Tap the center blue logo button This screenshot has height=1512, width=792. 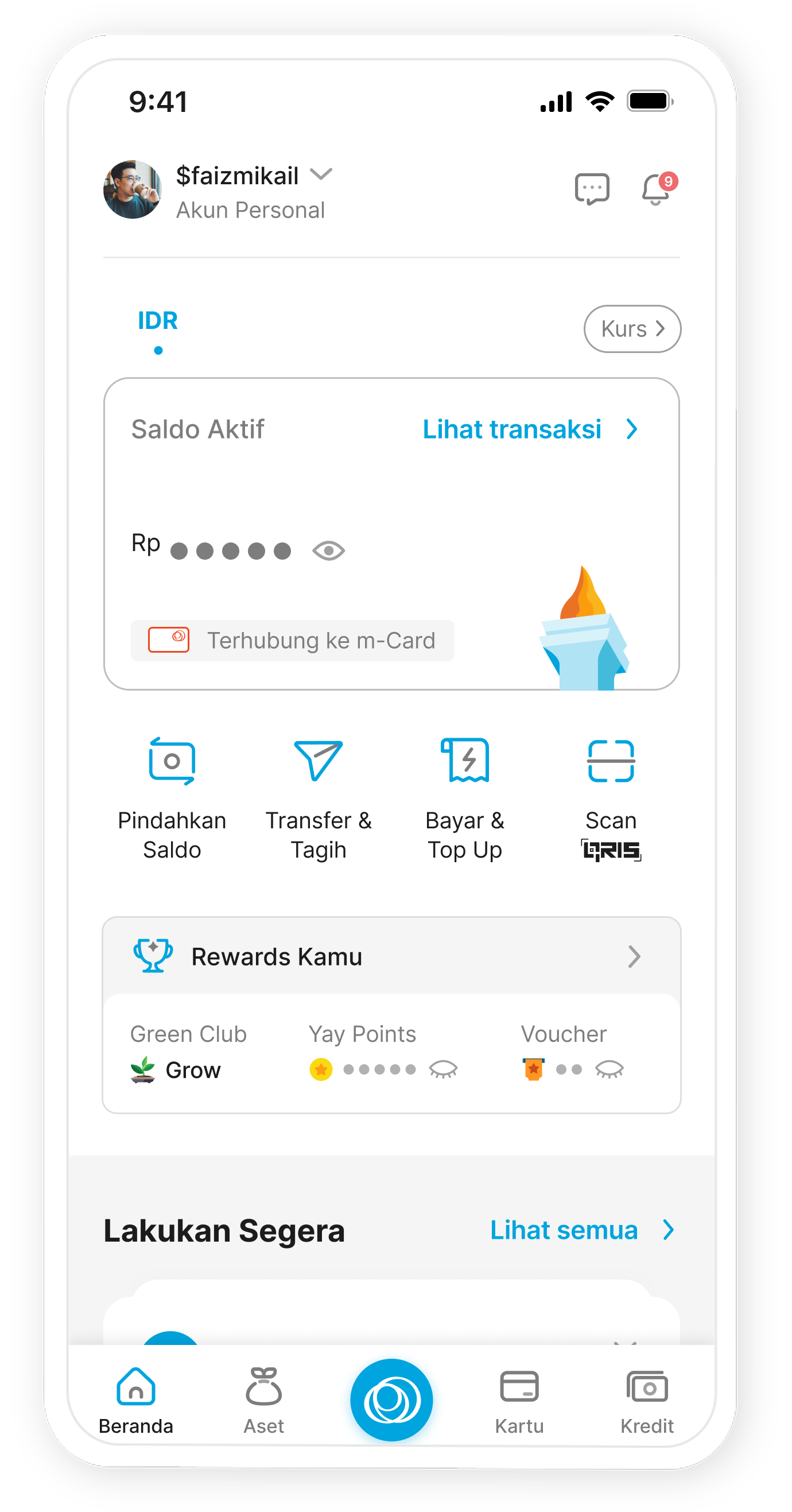pyautogui.click(x=391, y=1399)
